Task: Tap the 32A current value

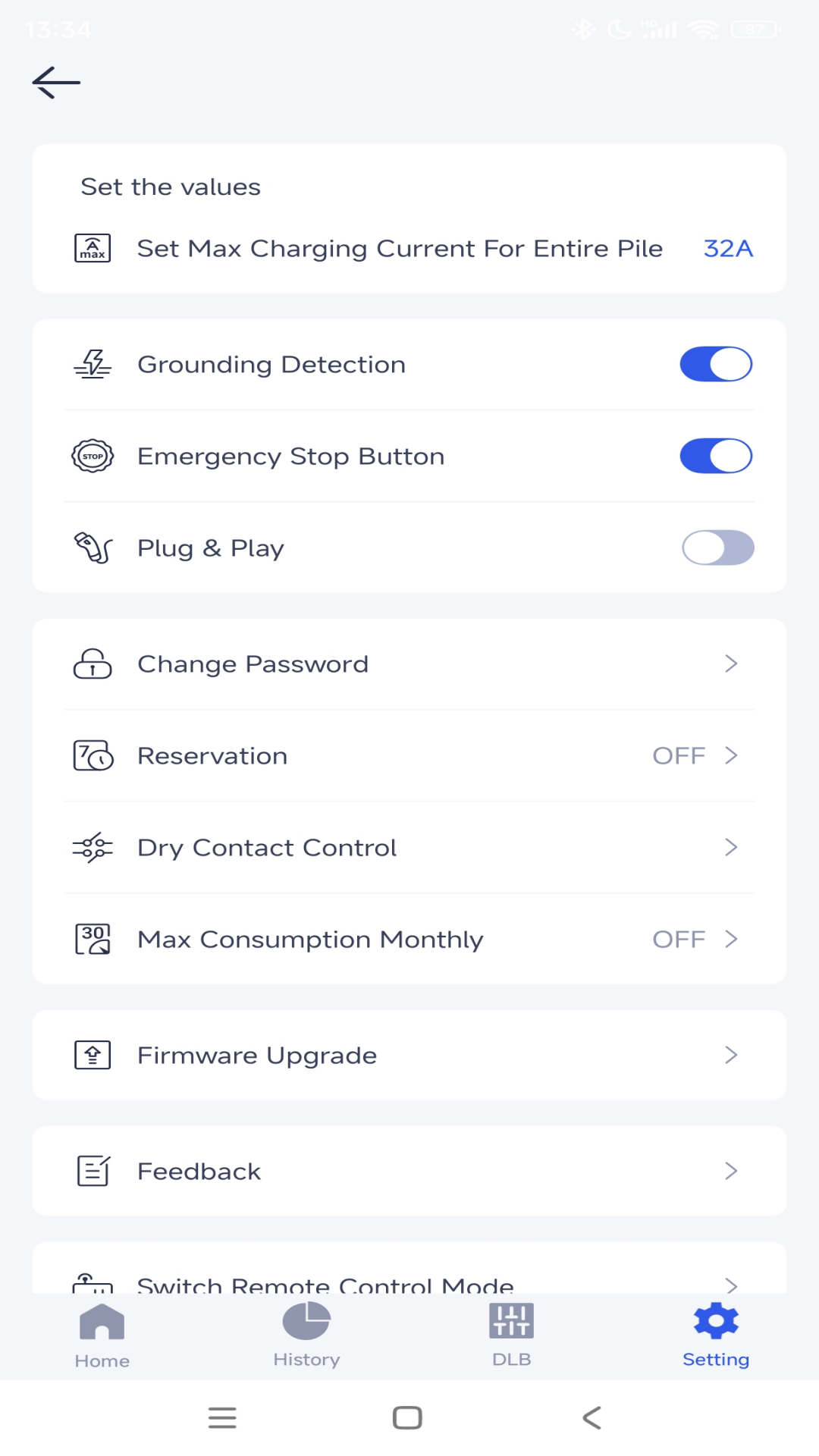Action: [727, 248]
